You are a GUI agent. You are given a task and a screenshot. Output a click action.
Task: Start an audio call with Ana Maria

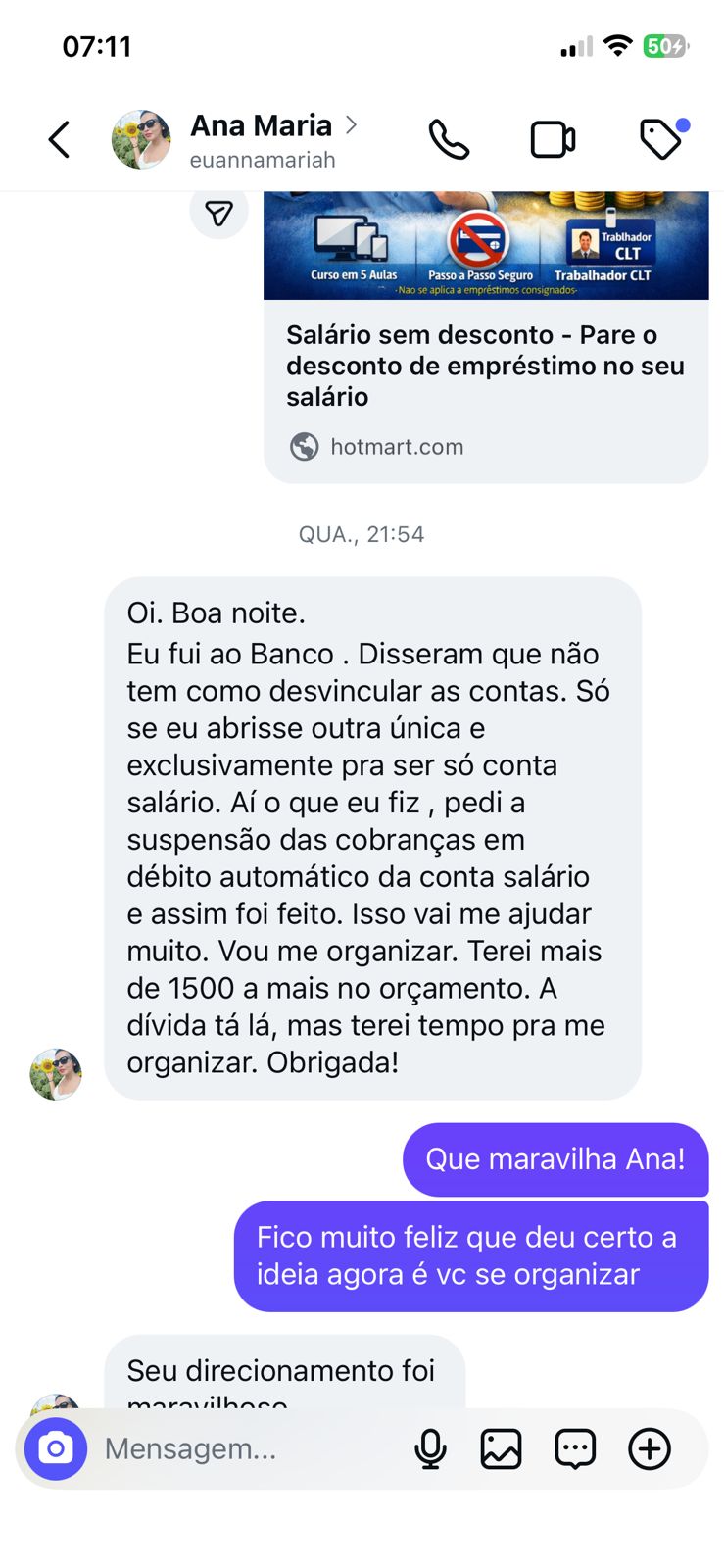coord(448,139)
